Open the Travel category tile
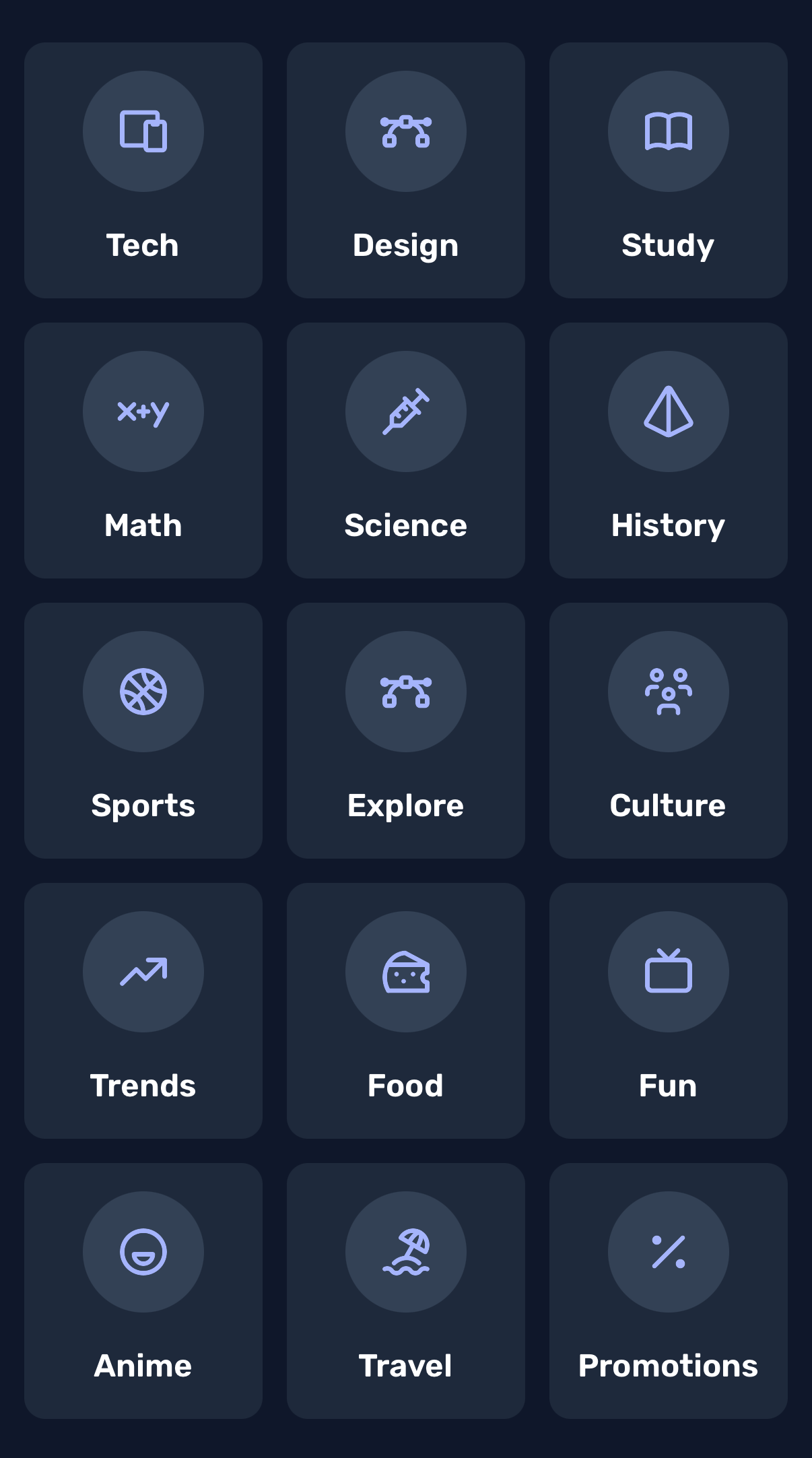 click(406, 1291)
